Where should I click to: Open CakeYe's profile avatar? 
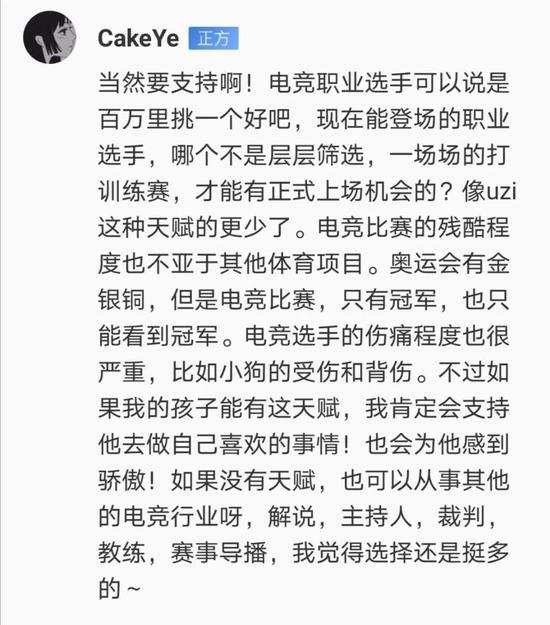[x=50, y=37]
